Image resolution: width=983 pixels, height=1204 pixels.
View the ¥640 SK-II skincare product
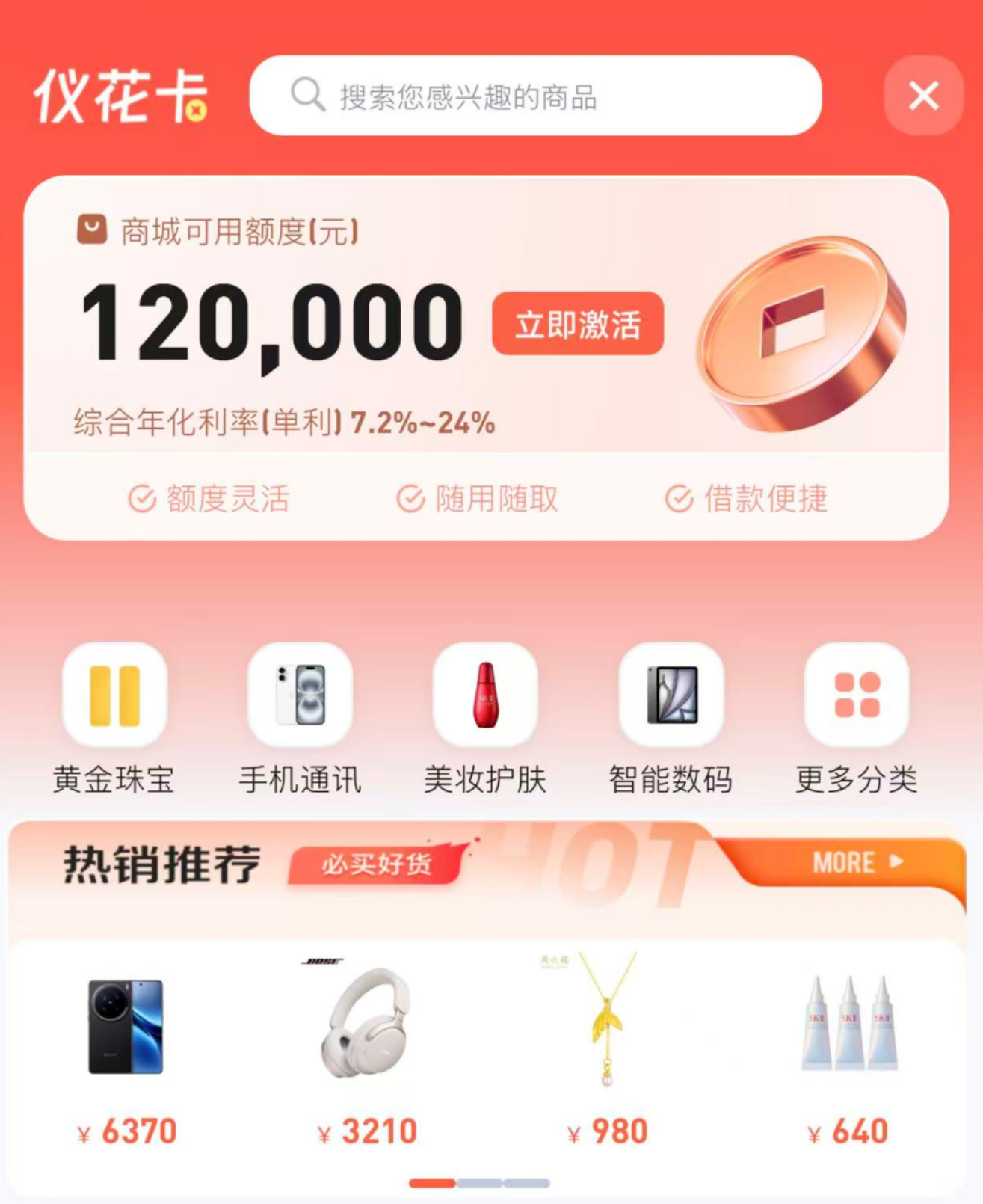tap(848, 1047)
